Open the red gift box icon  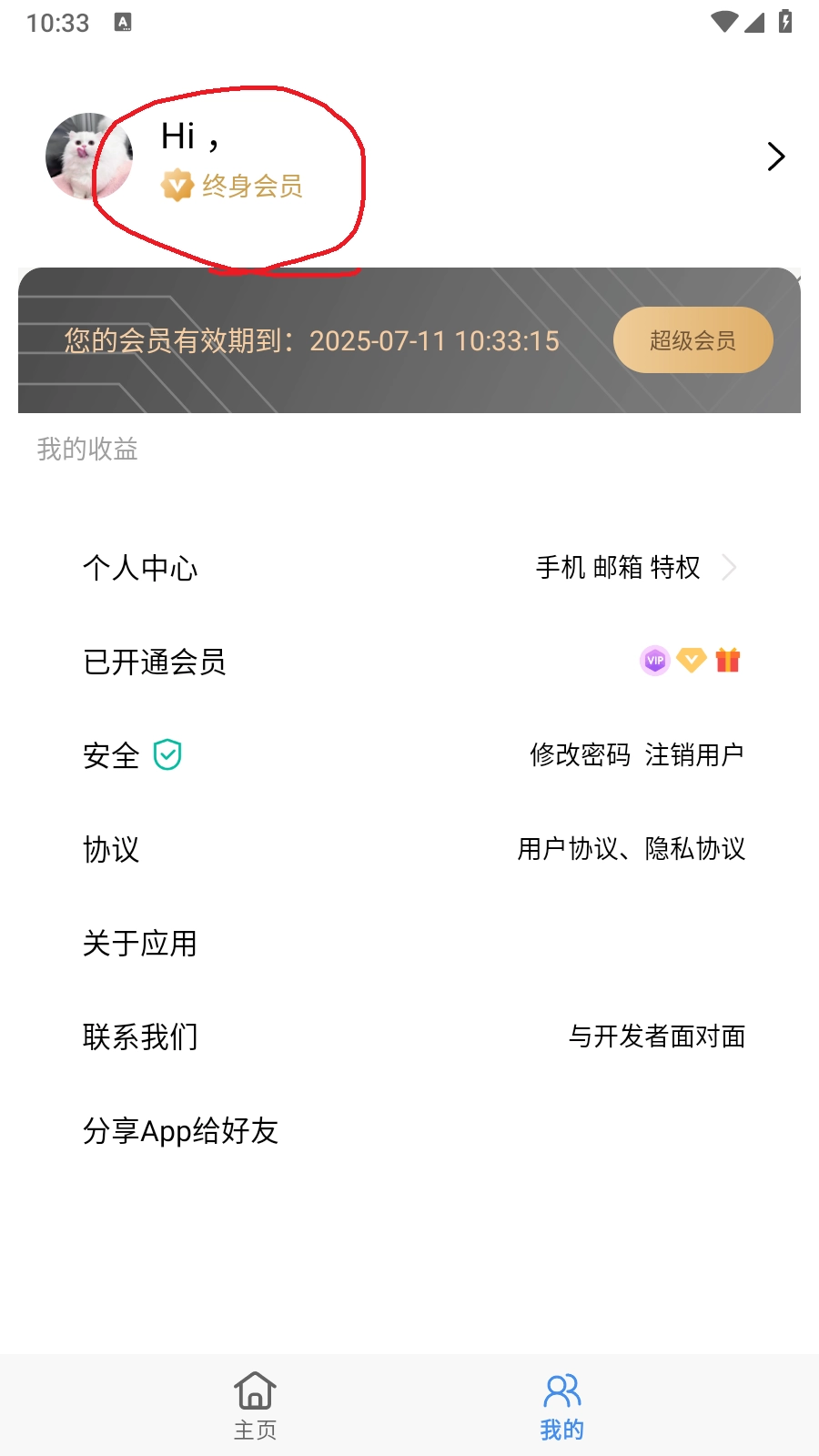(x=726, y=661)
